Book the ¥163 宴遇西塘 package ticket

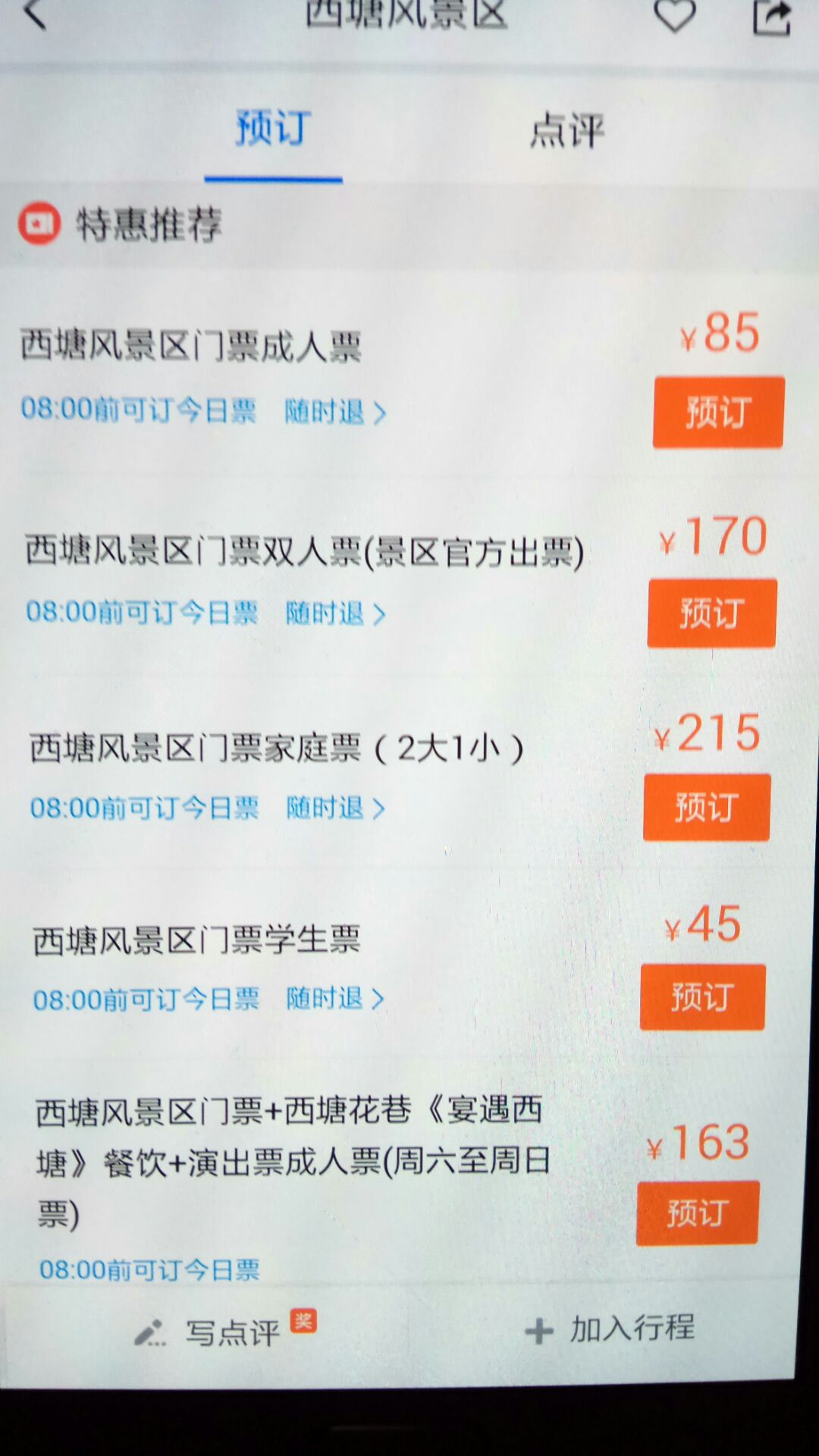(697, 1213)
